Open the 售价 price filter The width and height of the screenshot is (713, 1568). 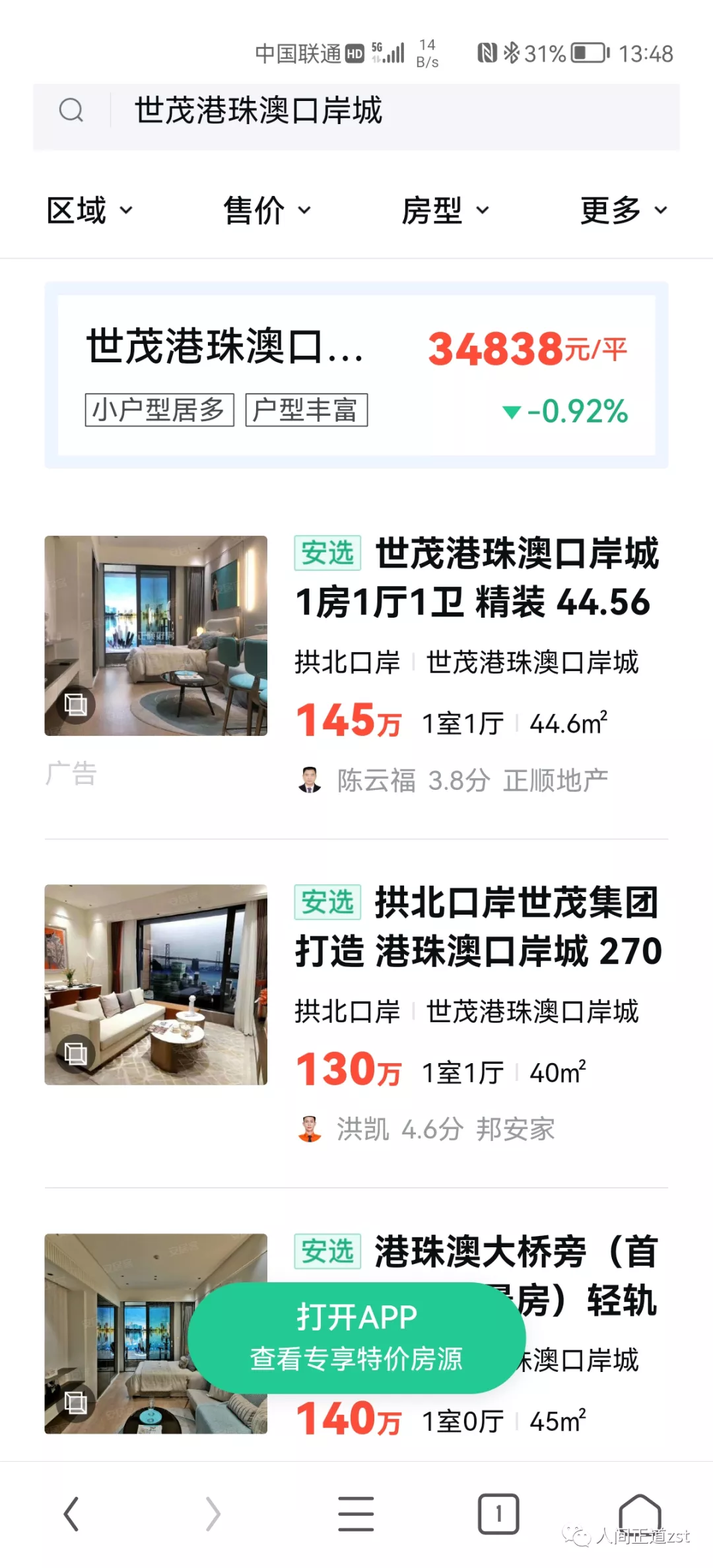point(267,211)
